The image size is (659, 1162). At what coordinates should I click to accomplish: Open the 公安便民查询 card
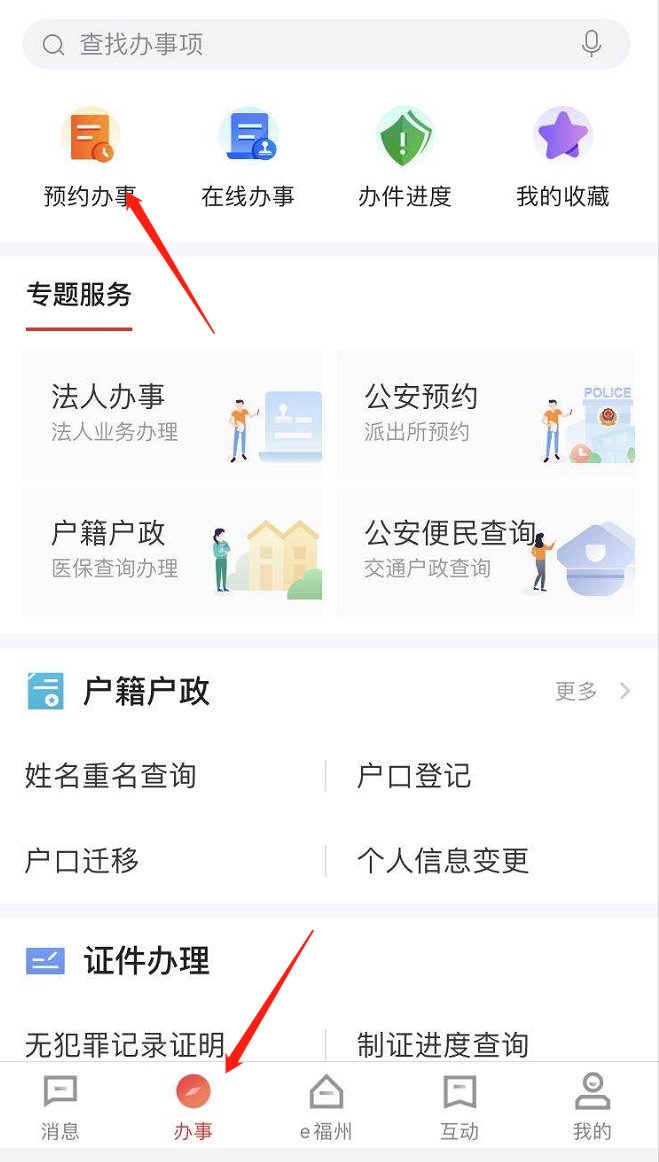point(486,551)
